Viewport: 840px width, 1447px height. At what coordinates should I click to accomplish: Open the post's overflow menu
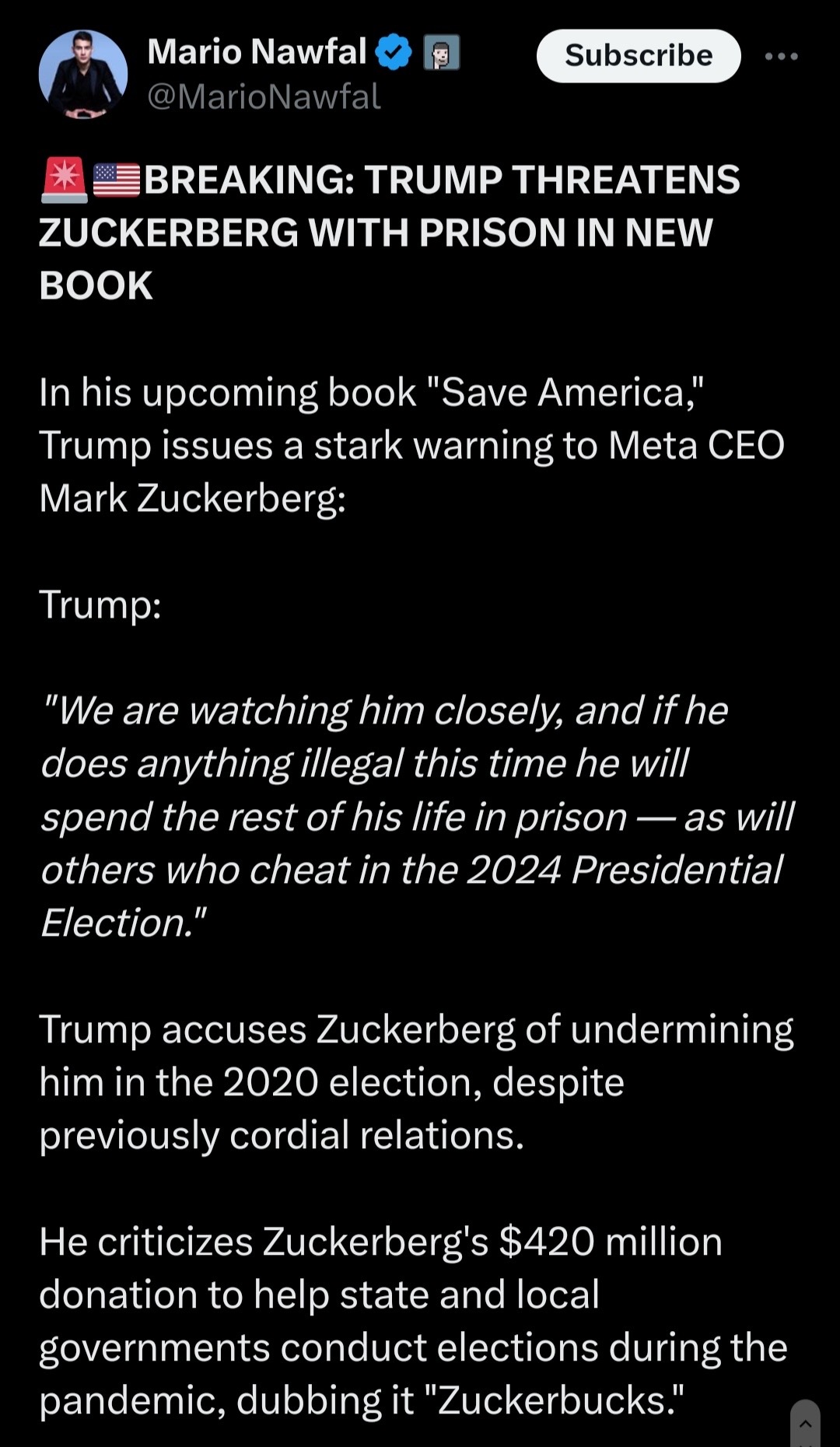781,56
